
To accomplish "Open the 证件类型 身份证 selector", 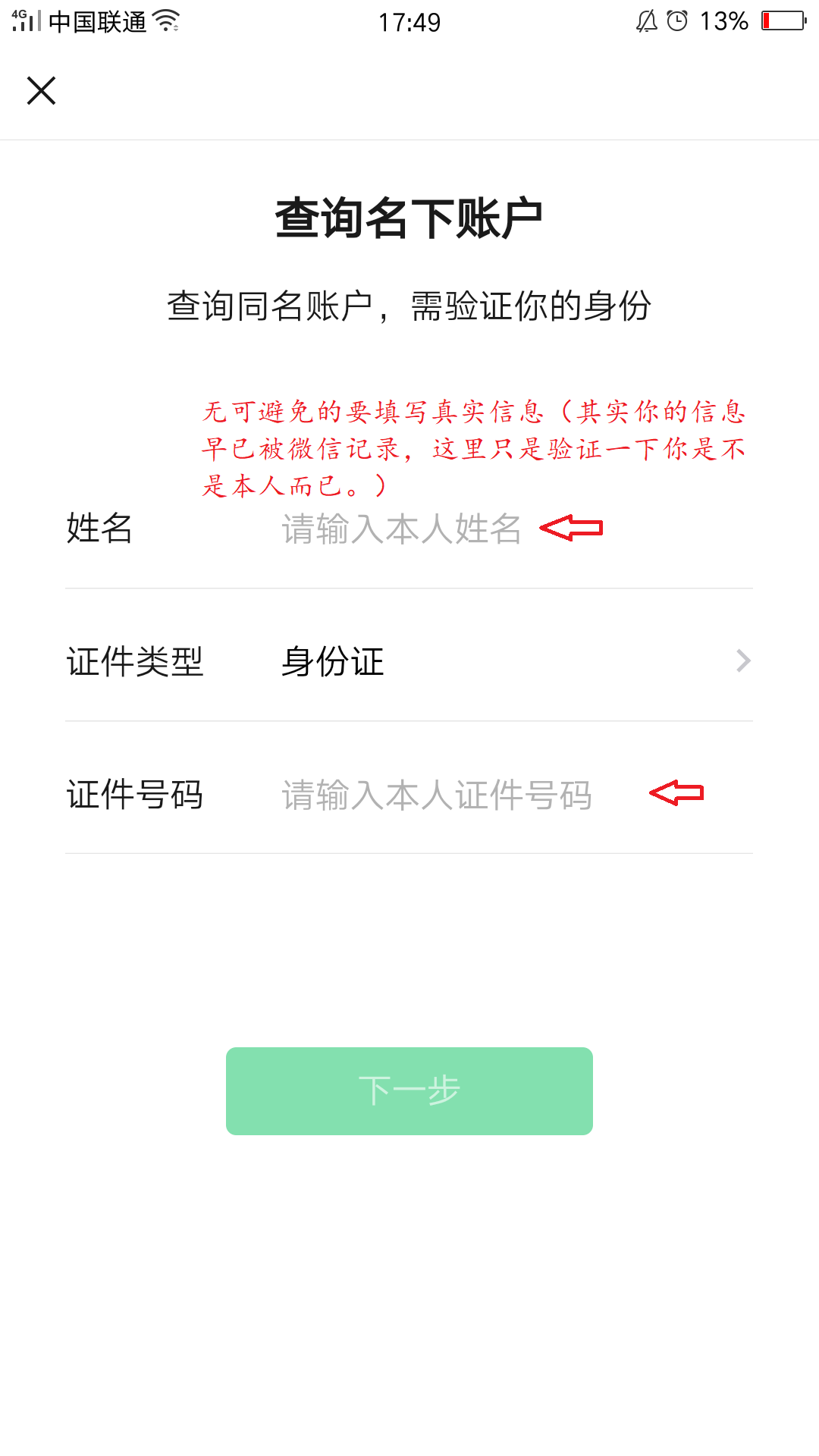I will [x=409, y=661].
